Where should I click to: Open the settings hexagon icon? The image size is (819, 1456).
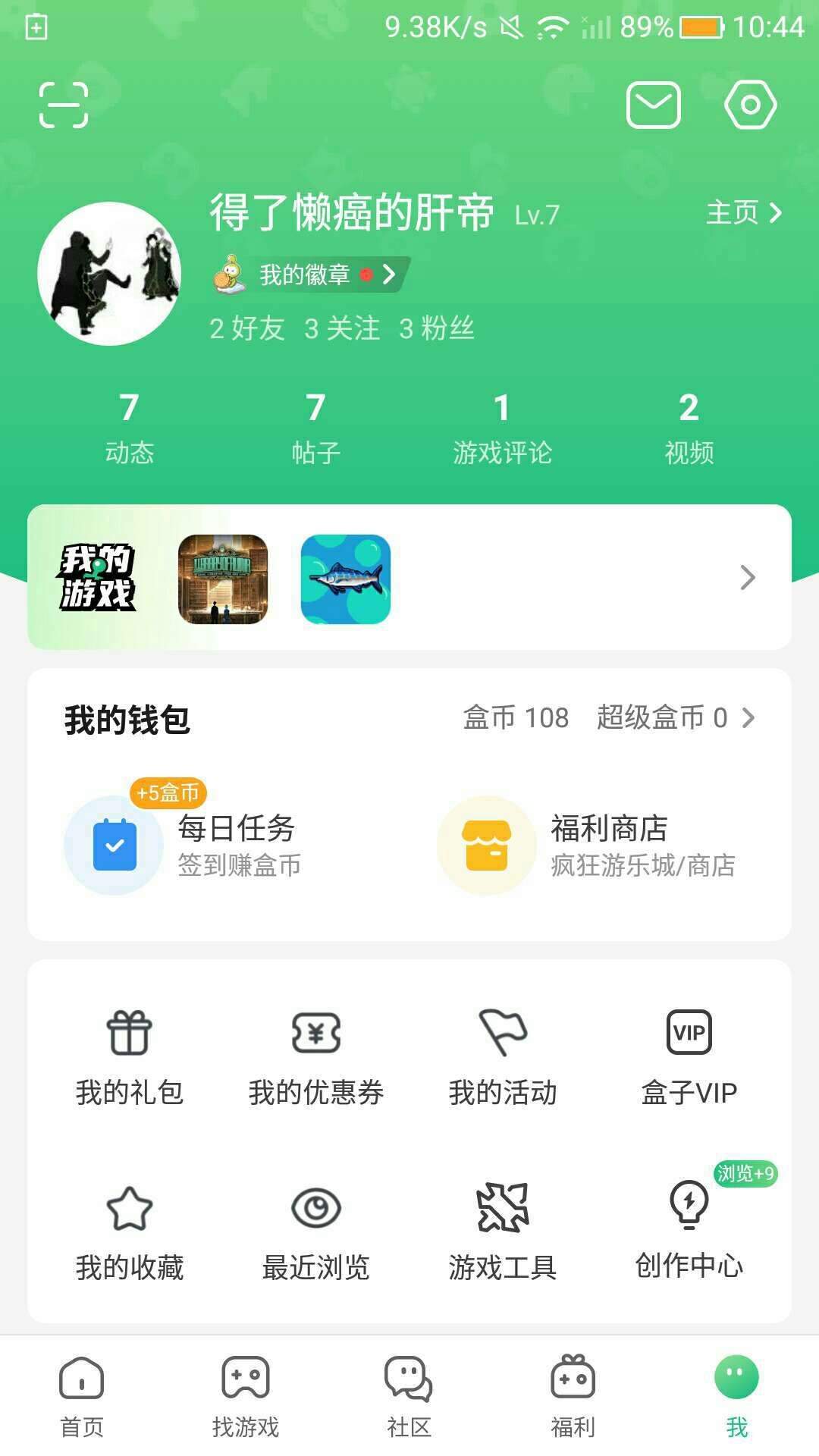[750, 105]
